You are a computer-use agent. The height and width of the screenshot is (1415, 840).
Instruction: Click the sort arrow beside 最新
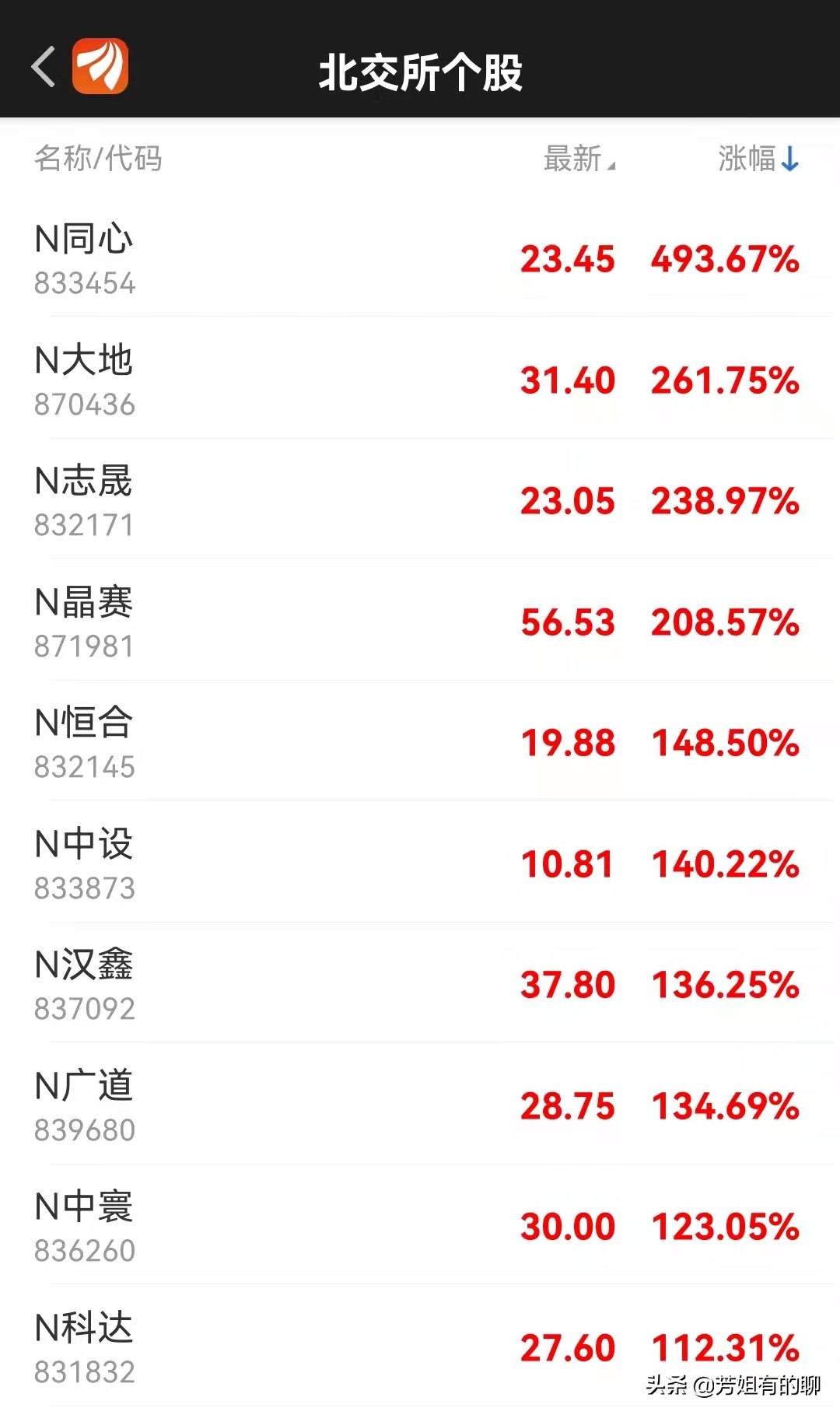pyautogui.click(x=613, y=161)
